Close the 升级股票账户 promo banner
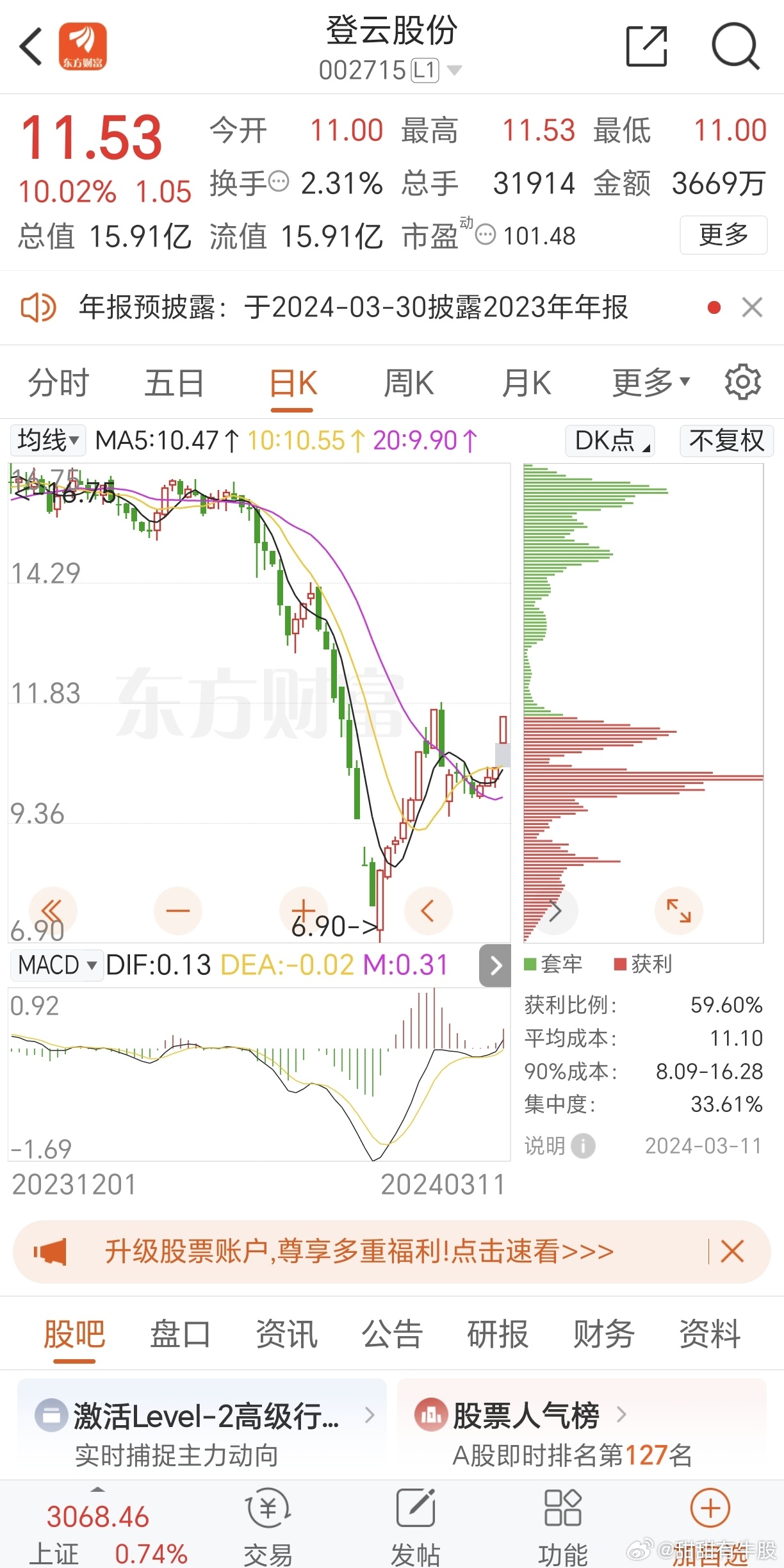 click(x=732, y=1251)
